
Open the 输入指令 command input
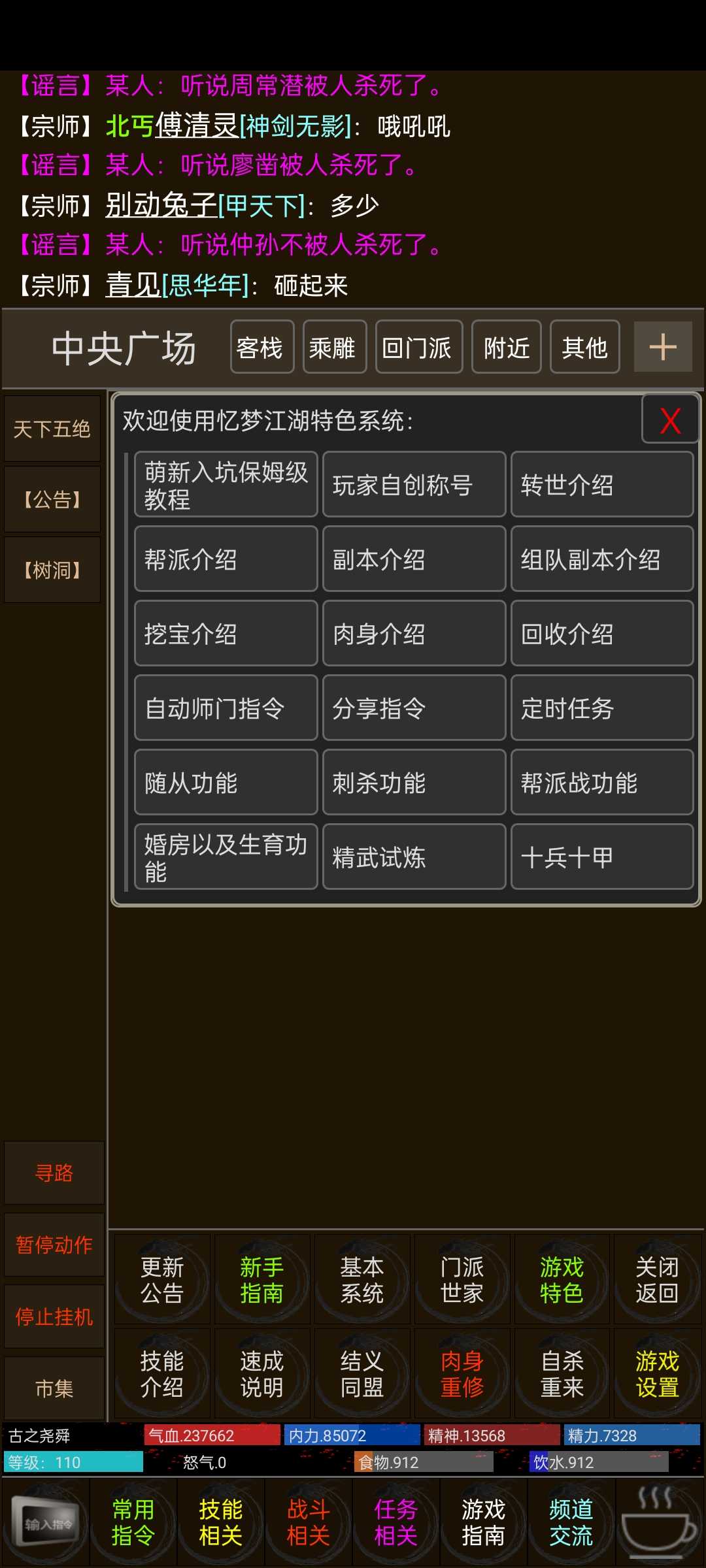coord(47,1524)
